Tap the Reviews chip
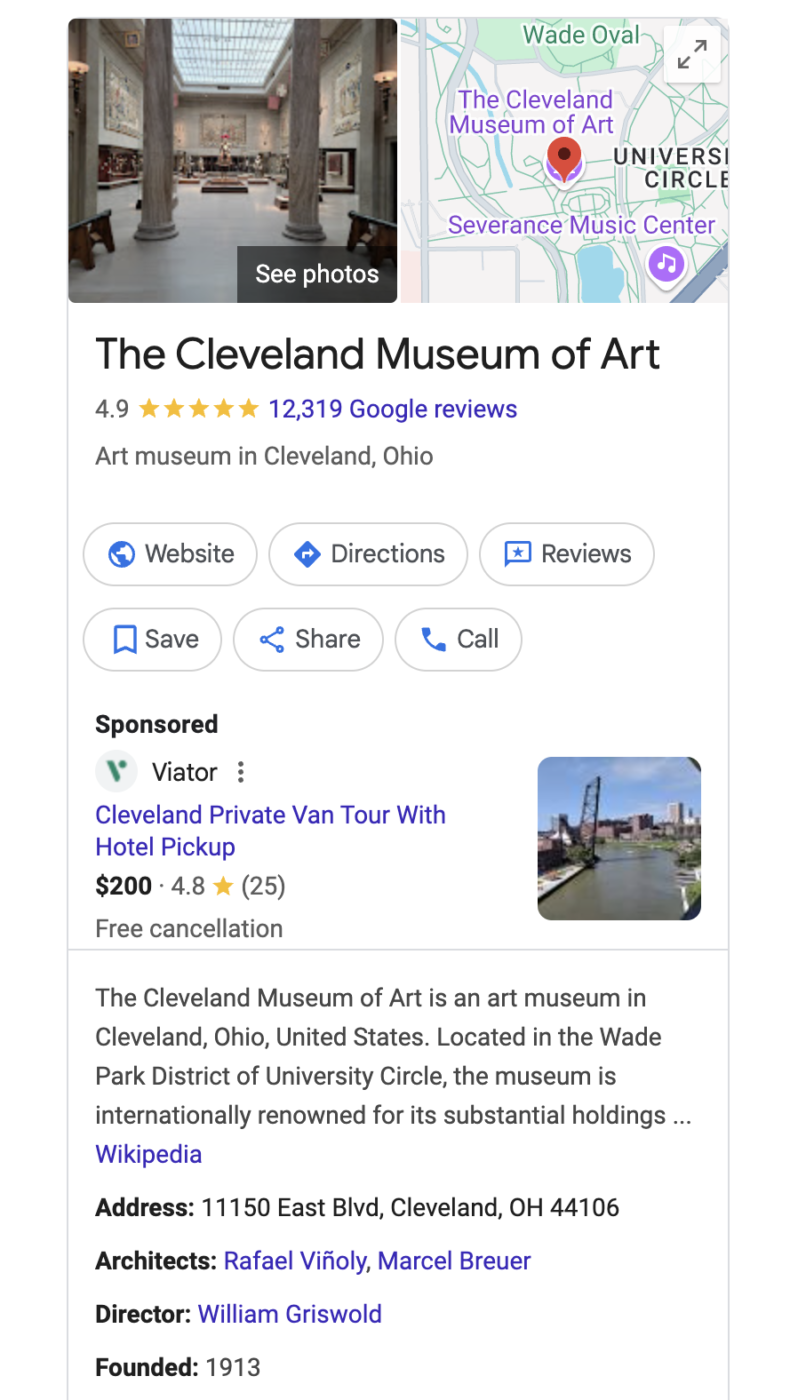 [567, 554]
